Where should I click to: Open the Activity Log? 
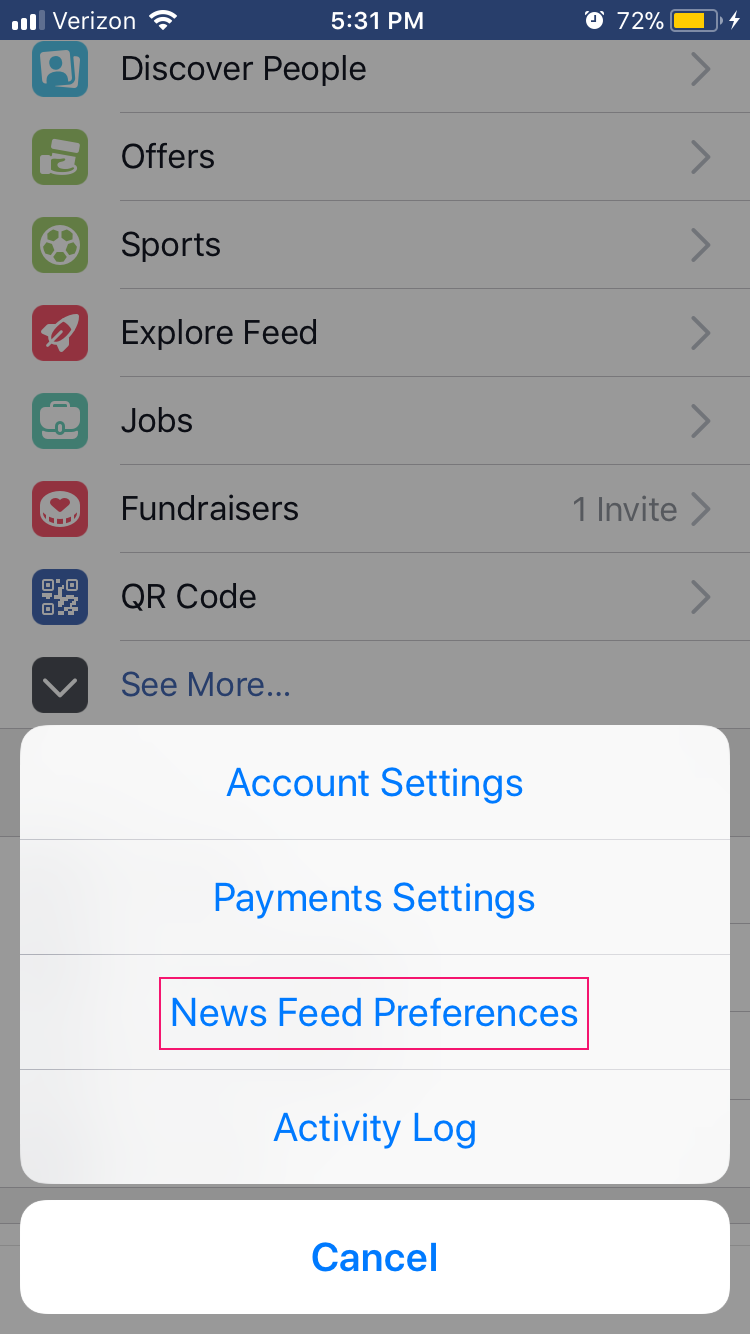(375, 1128)
